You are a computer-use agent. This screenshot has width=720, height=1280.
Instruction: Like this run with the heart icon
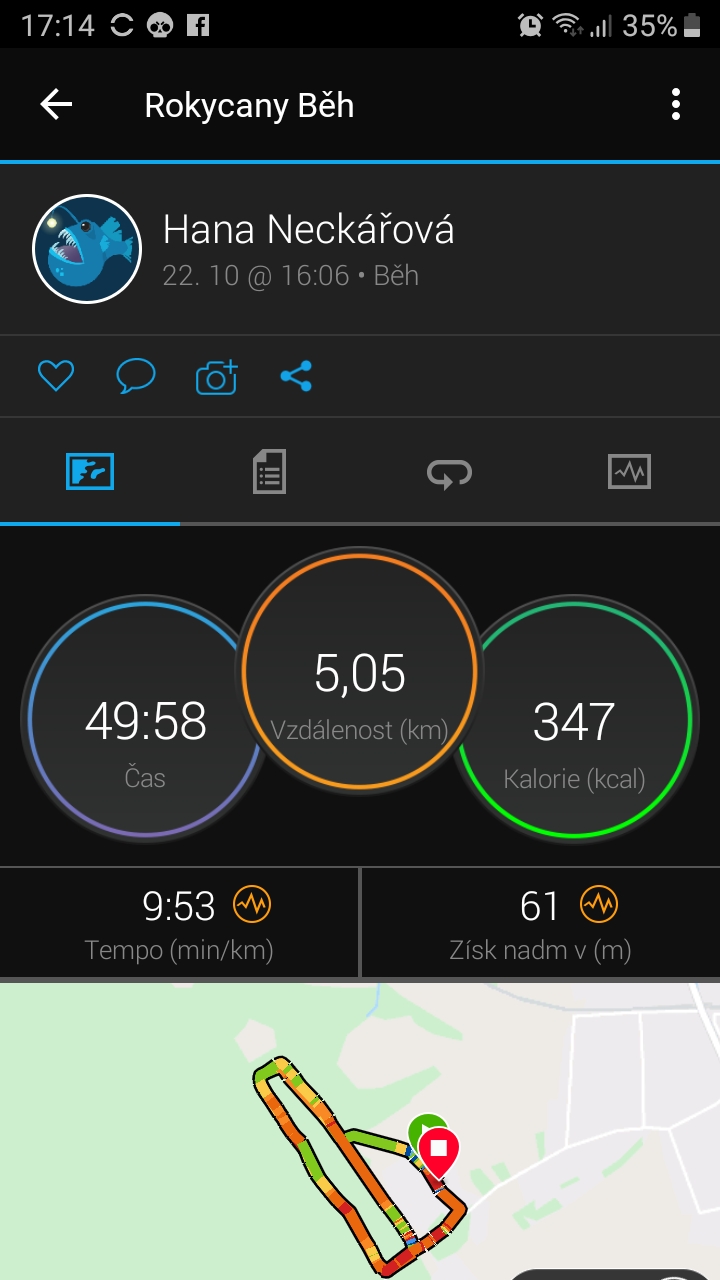(56, 376)
